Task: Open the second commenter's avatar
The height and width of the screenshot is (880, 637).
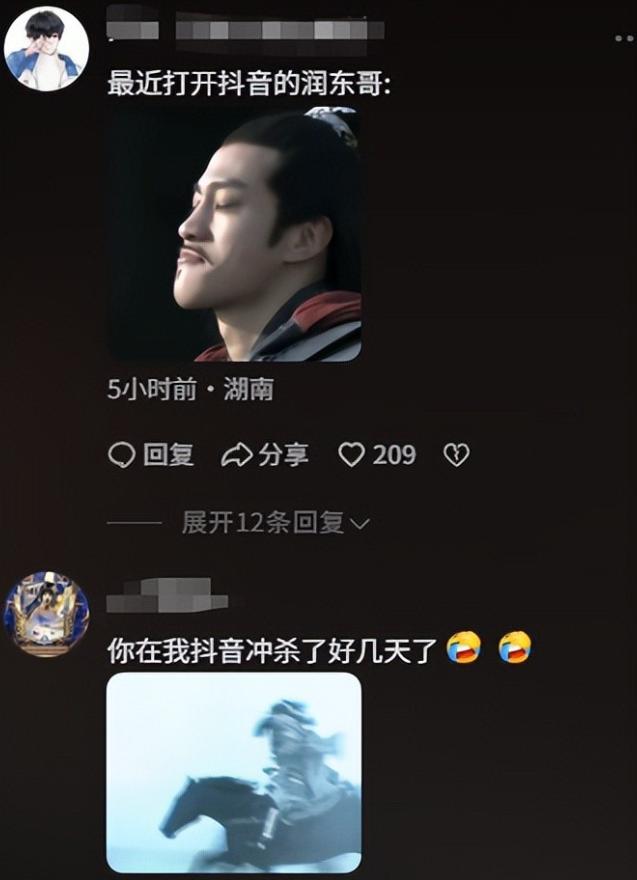Action: pos(46,614)
